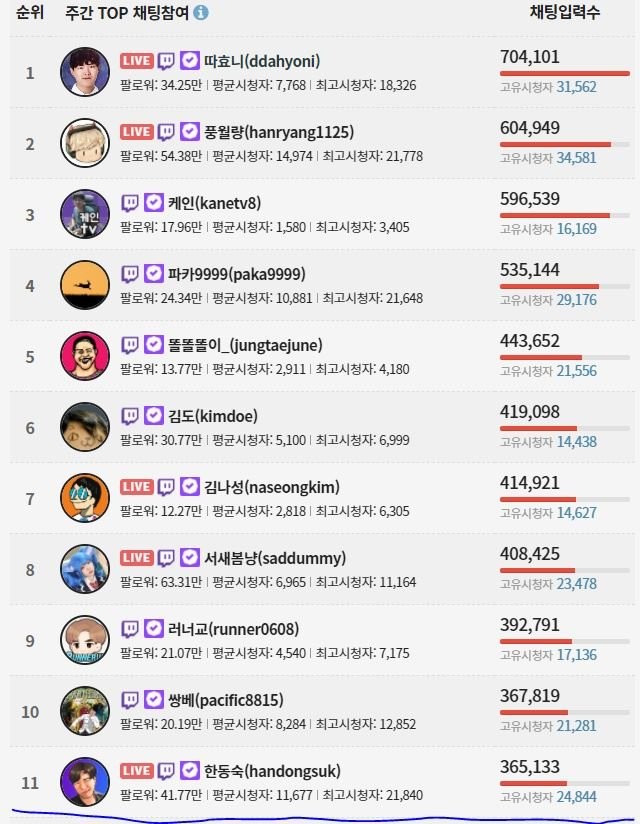Select 케인(kanetv8) from the ranking
Image resolution: width=640 pixels, height=824 pixels.
point(214,203)
